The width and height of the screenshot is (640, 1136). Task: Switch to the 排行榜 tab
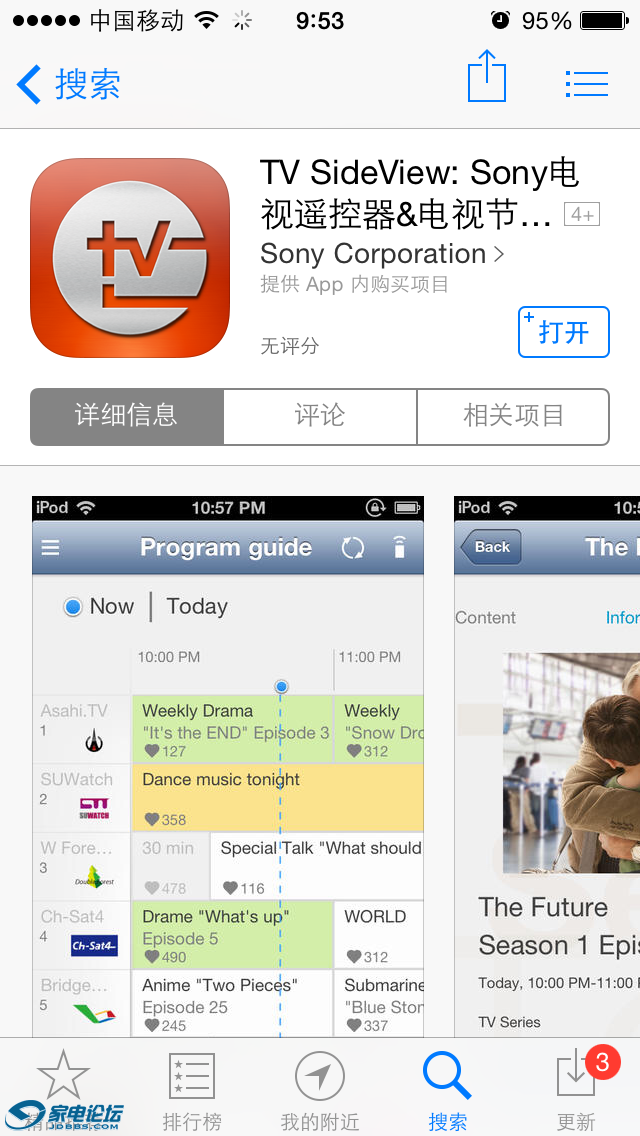(x=192, y=1088)
